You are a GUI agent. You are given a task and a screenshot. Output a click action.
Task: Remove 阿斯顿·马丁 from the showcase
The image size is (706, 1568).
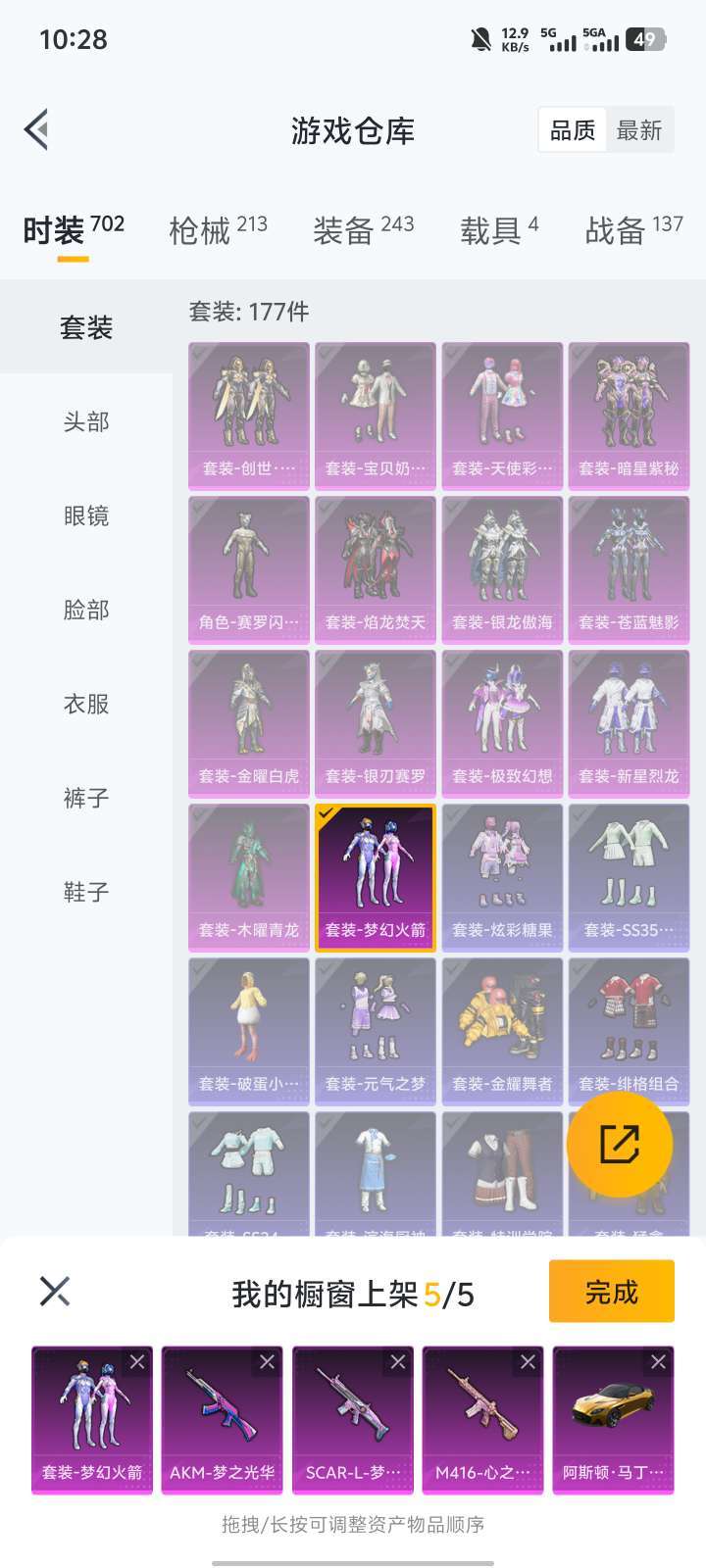pyautogui.click(x=658, y=1362)
